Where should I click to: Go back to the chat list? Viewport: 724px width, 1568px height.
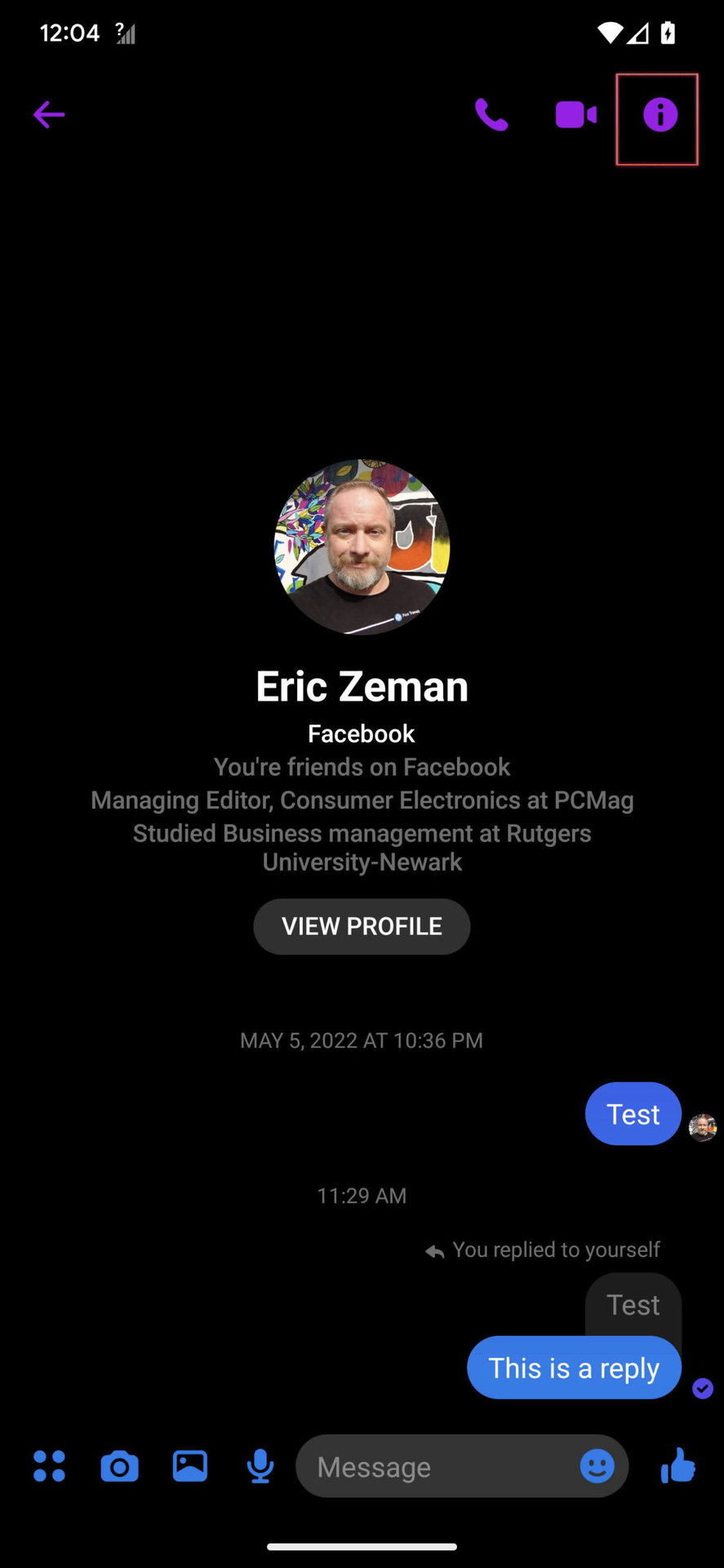click(49, 115)
